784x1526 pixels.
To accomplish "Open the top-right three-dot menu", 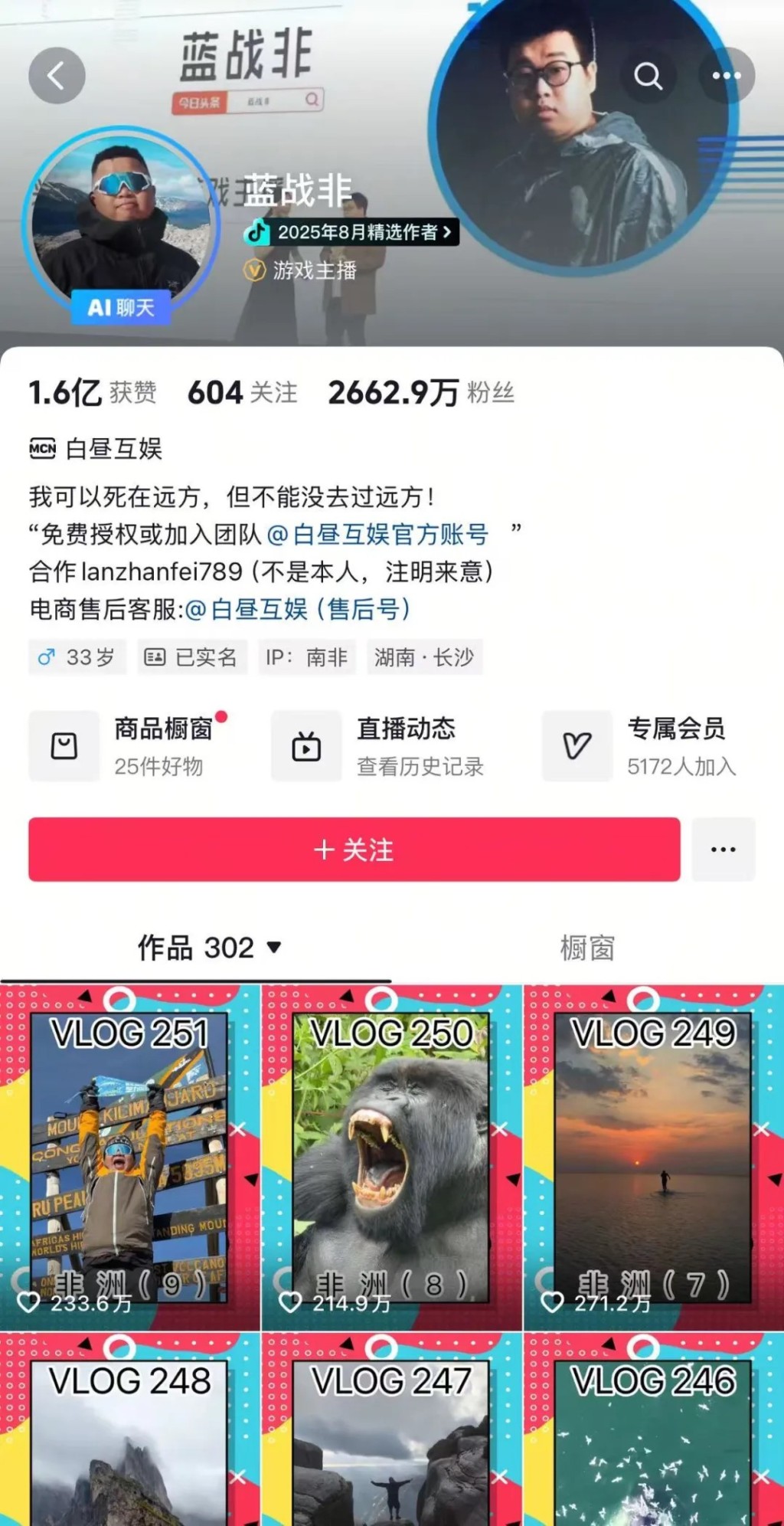I will [x=726, y=76].
